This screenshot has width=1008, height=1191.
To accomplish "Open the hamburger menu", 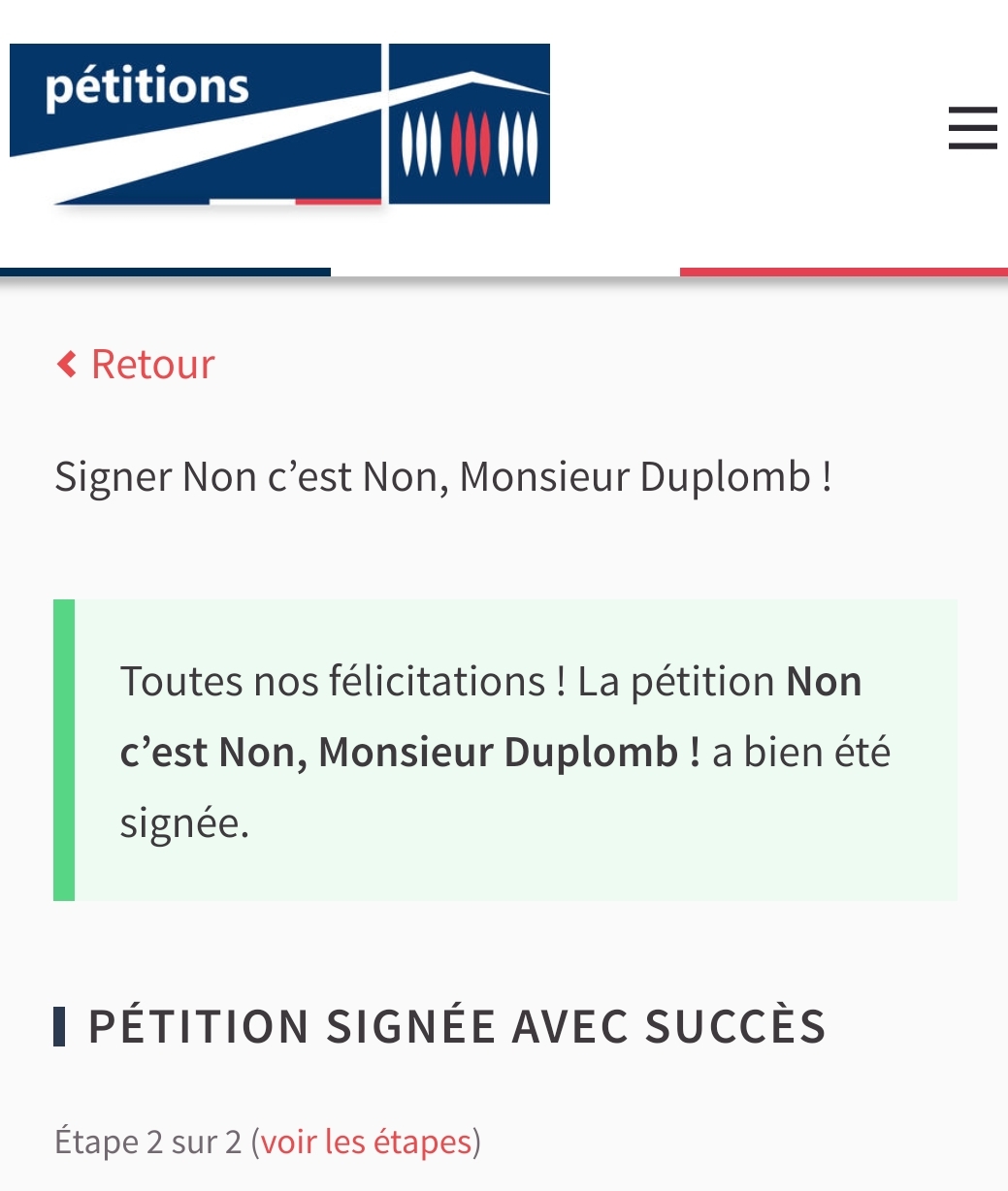I will point(972,128).
